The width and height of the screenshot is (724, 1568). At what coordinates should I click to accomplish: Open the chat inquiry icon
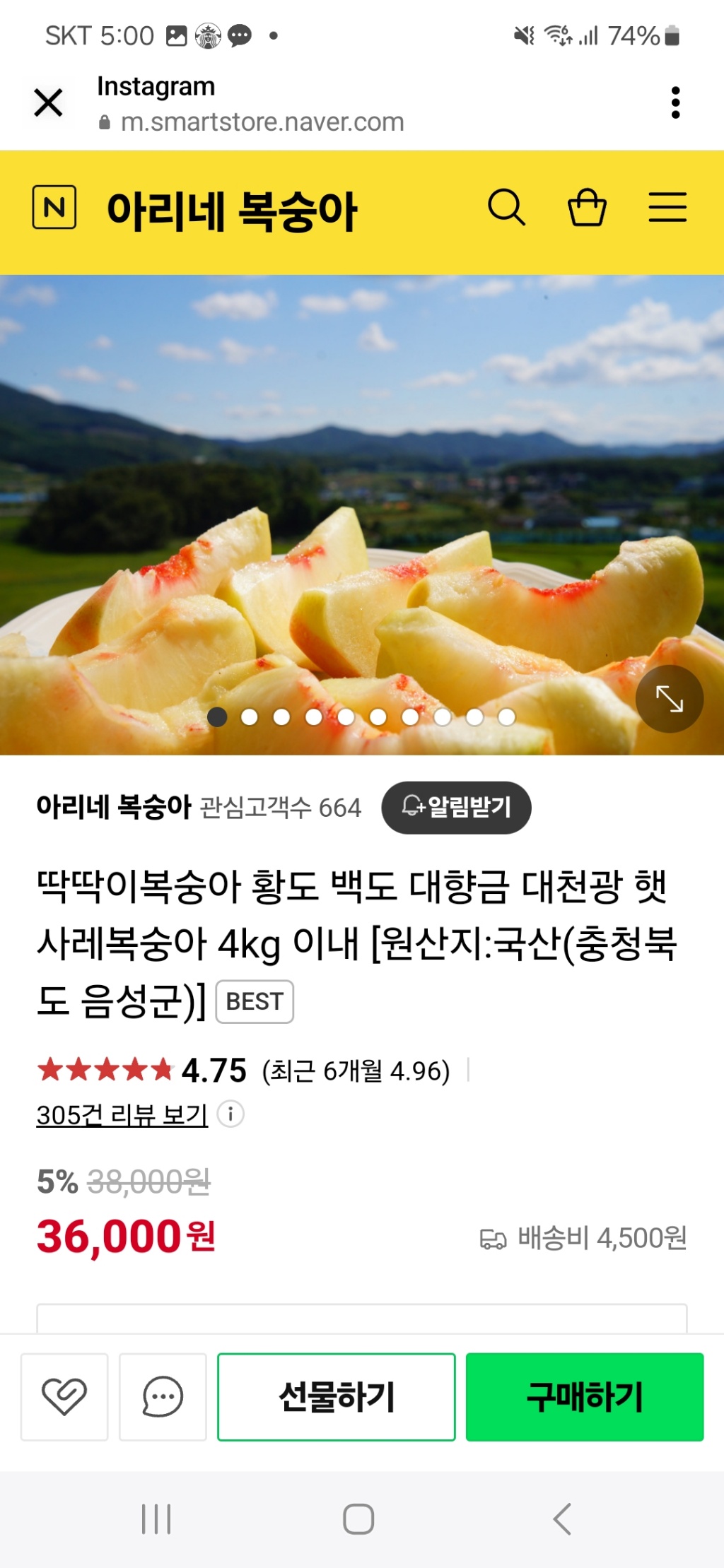tap(163, 1396)
